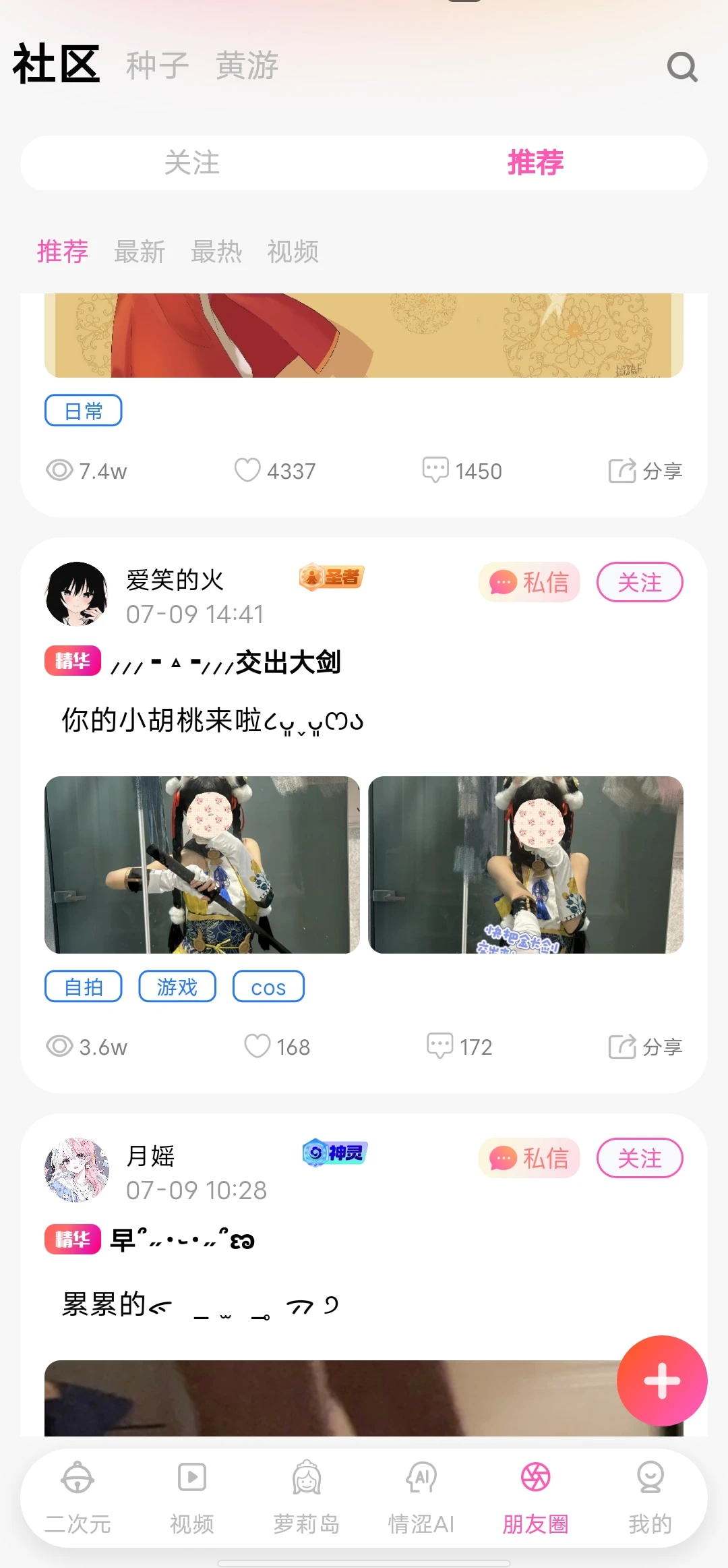This screenshot has height=1568, width=728.
Task: Follow user 月婼
Action: pyautogui.click(x=639, y=1158)
